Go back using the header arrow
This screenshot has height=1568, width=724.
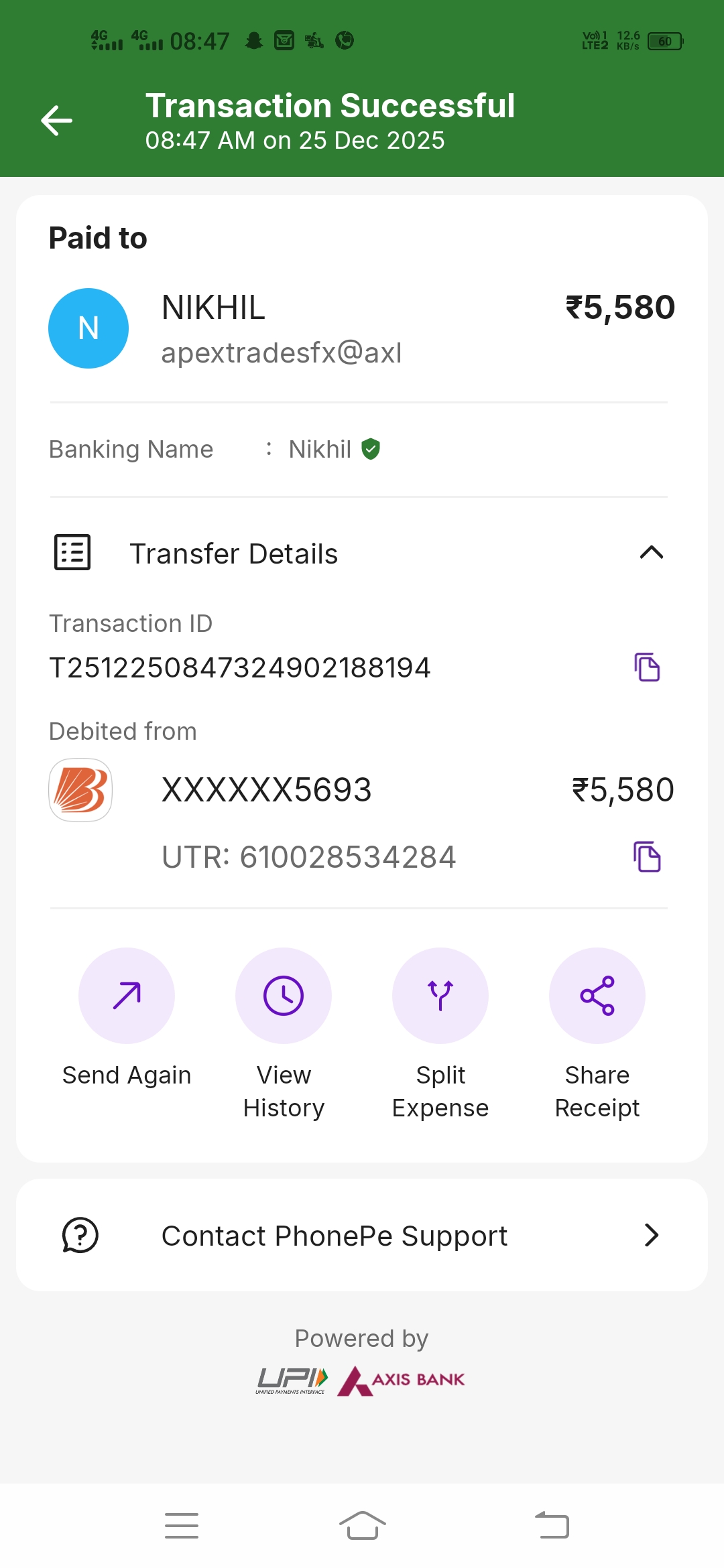57,121
